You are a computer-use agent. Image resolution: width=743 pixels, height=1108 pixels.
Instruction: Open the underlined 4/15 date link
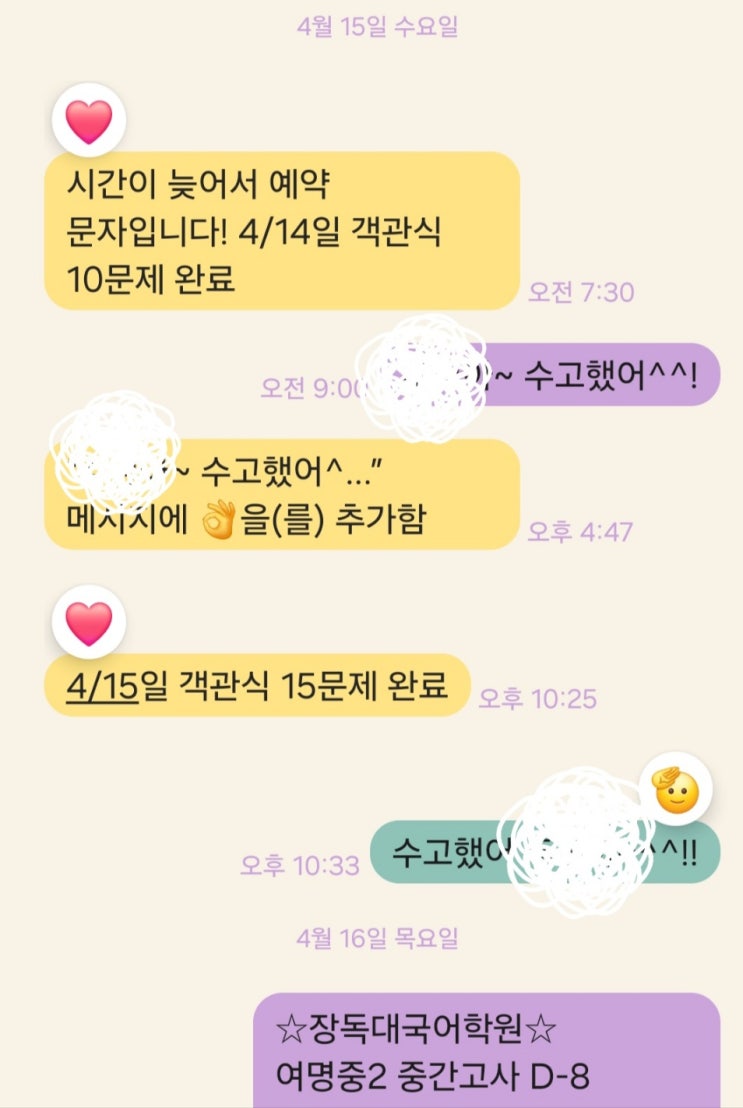[101, 687]
